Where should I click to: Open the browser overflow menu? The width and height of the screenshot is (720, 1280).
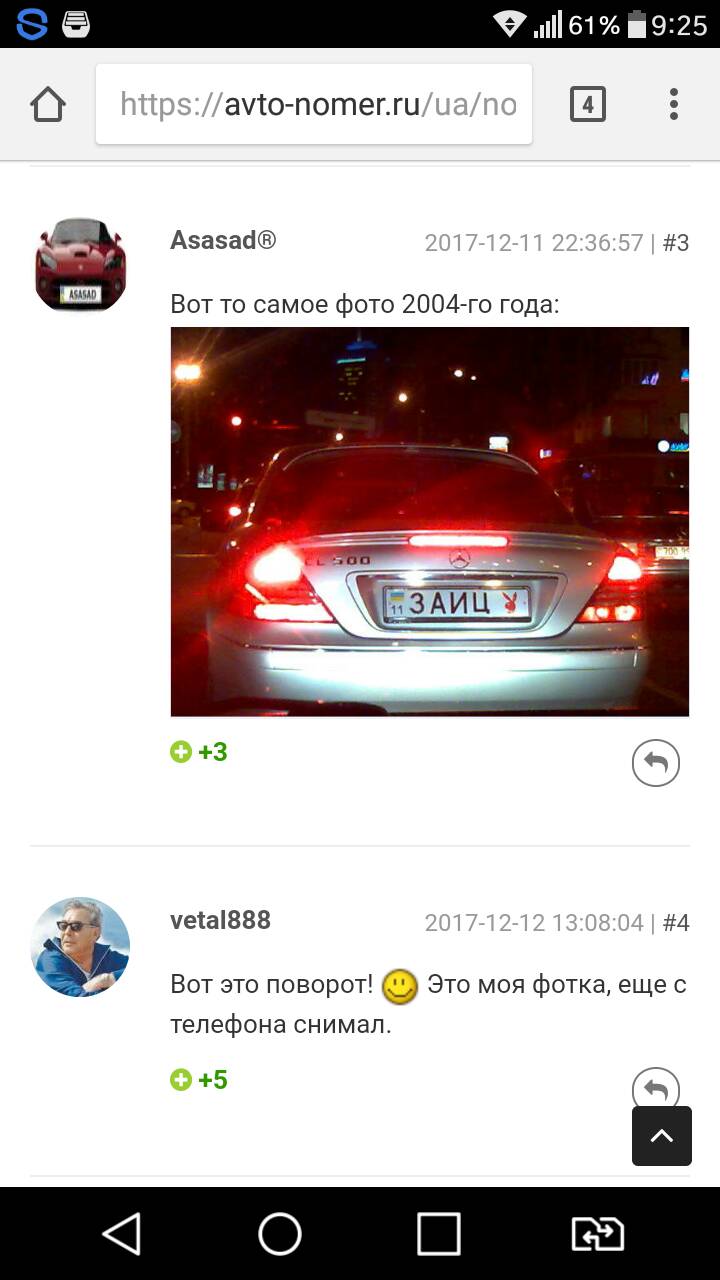coord(674,104)
